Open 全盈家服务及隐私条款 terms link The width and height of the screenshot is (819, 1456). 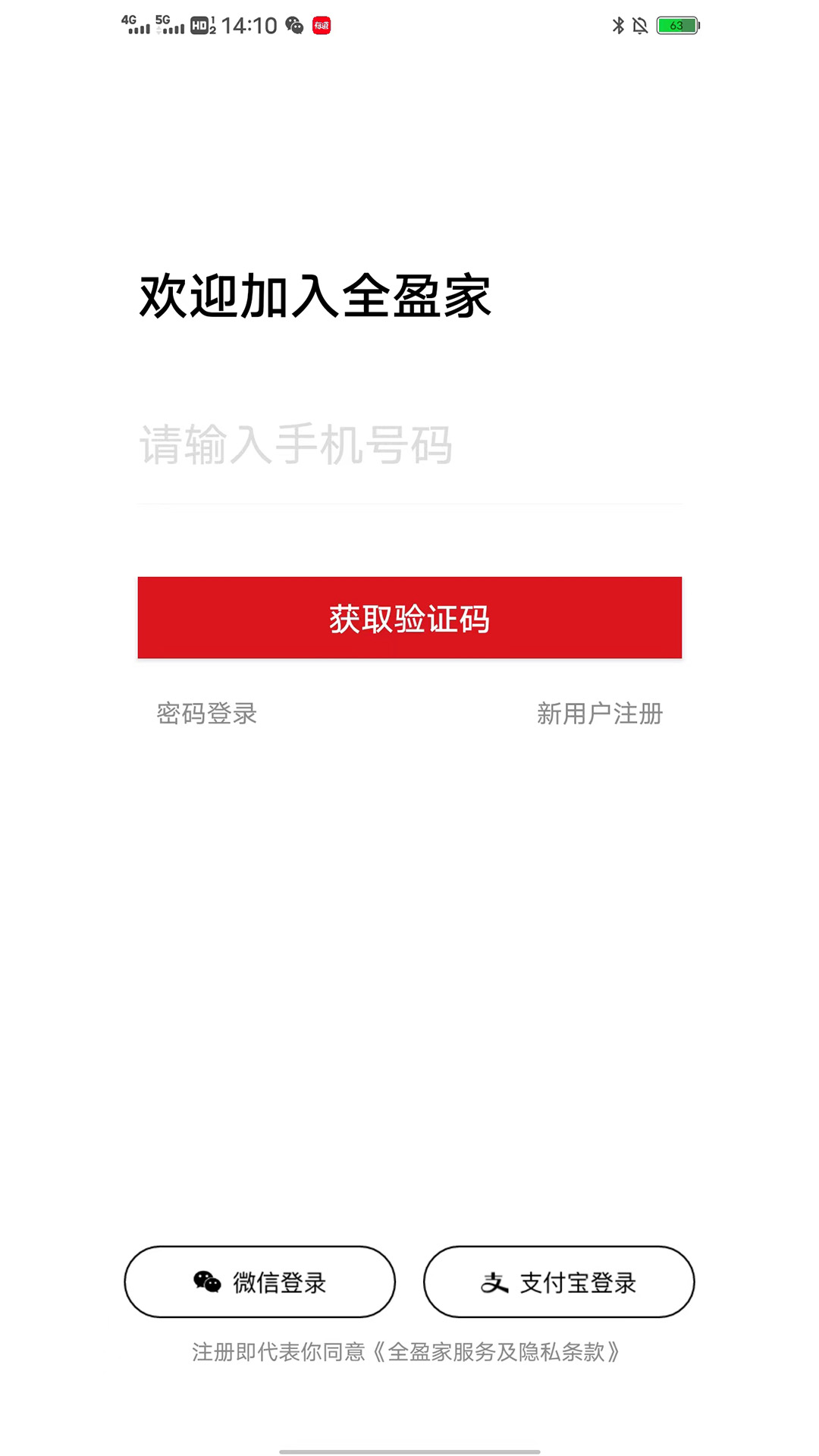(497, 1352)
